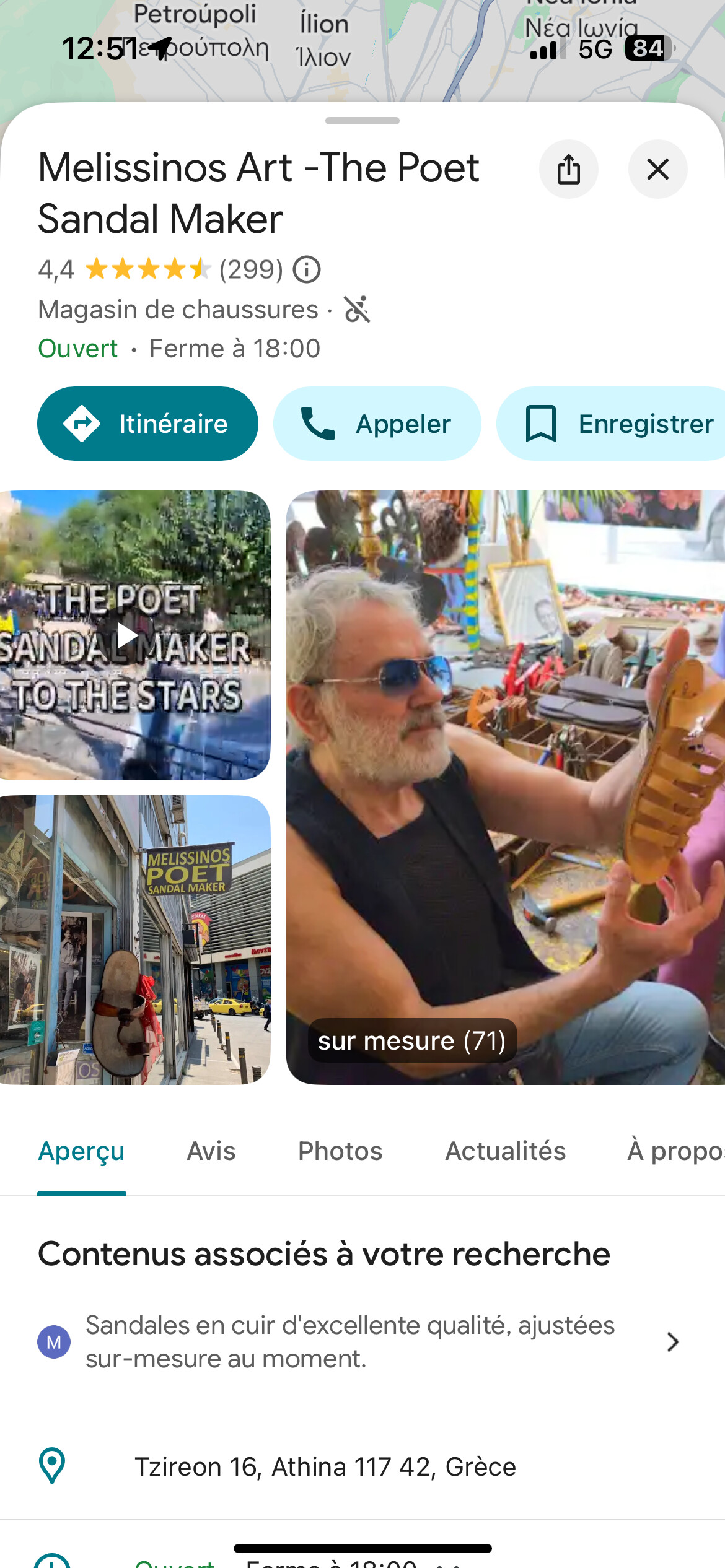Image resolution: width=725 pixels, height=1568 pixels.
Task: Share this place listing
Action: click(568, 169)
